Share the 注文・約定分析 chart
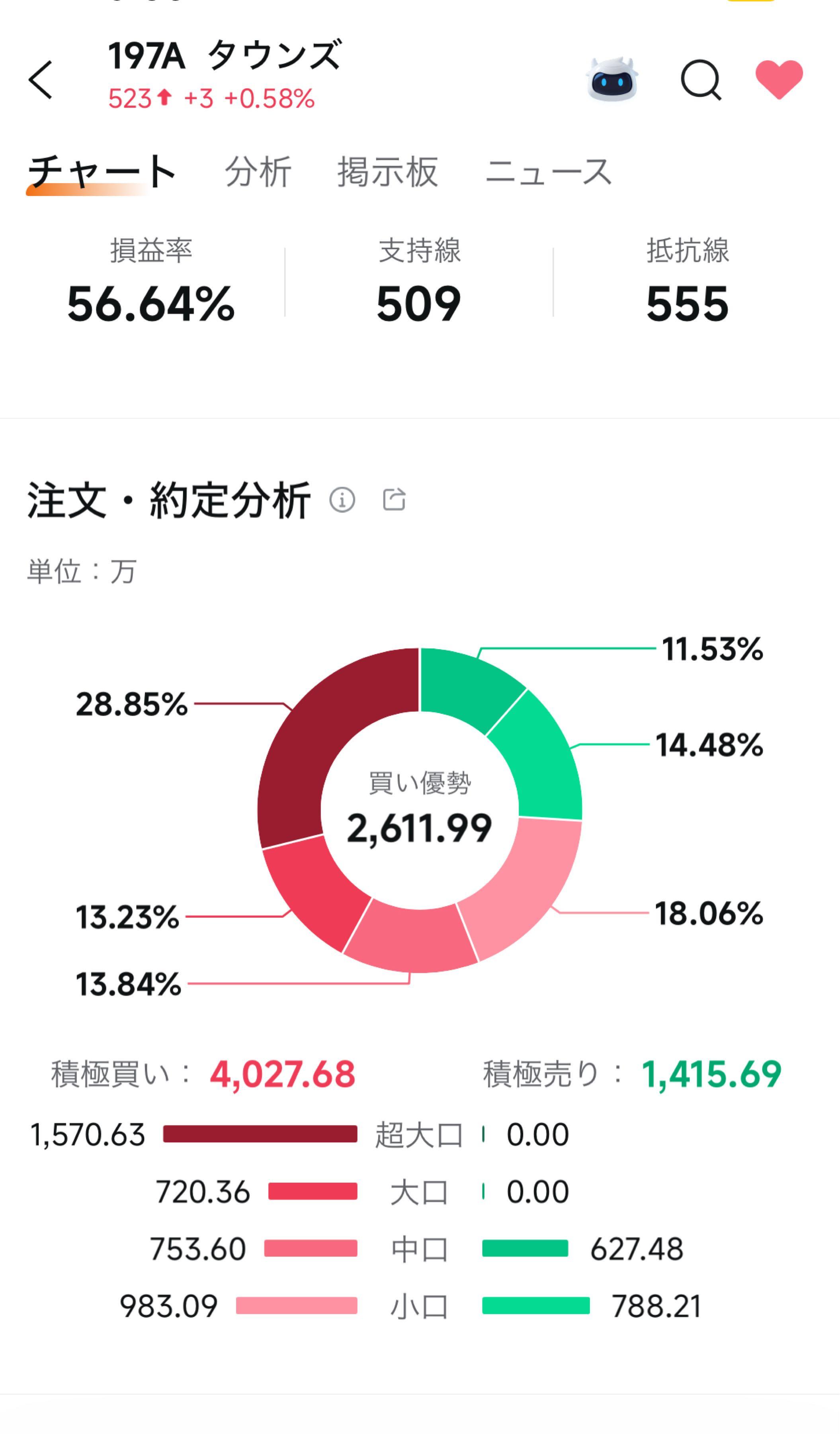 click(x=394, y=500)
